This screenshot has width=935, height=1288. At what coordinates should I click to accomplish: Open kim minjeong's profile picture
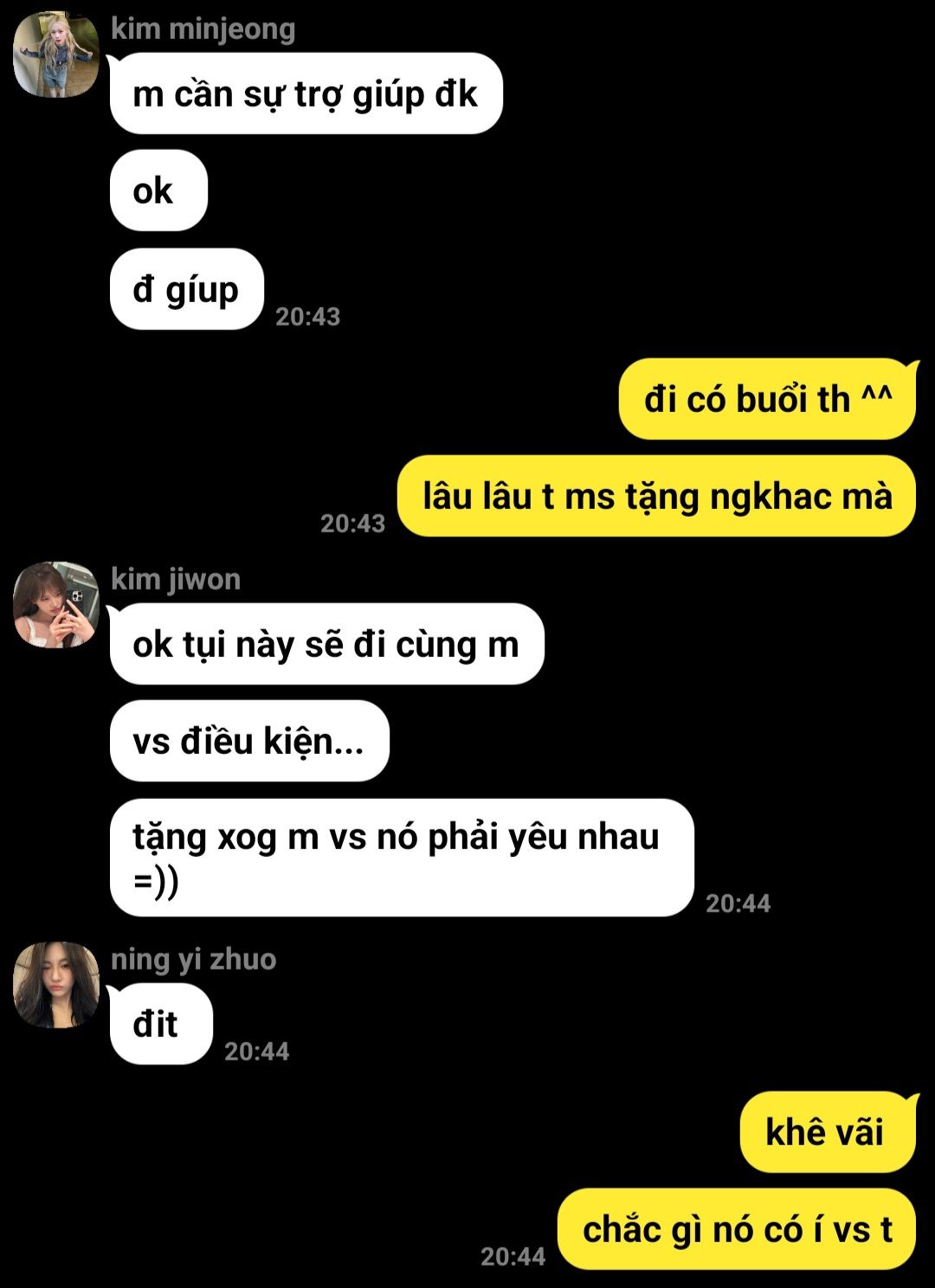click(x=56, y=55)
